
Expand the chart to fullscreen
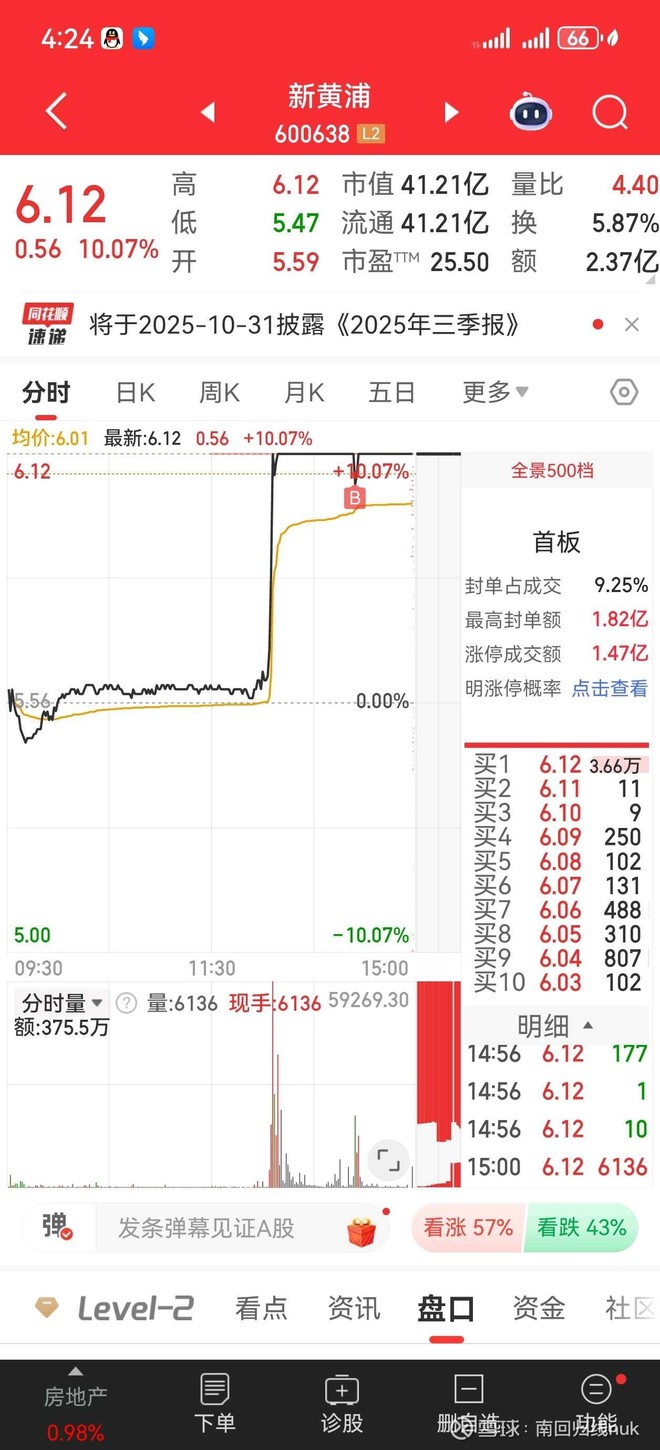388,1160
